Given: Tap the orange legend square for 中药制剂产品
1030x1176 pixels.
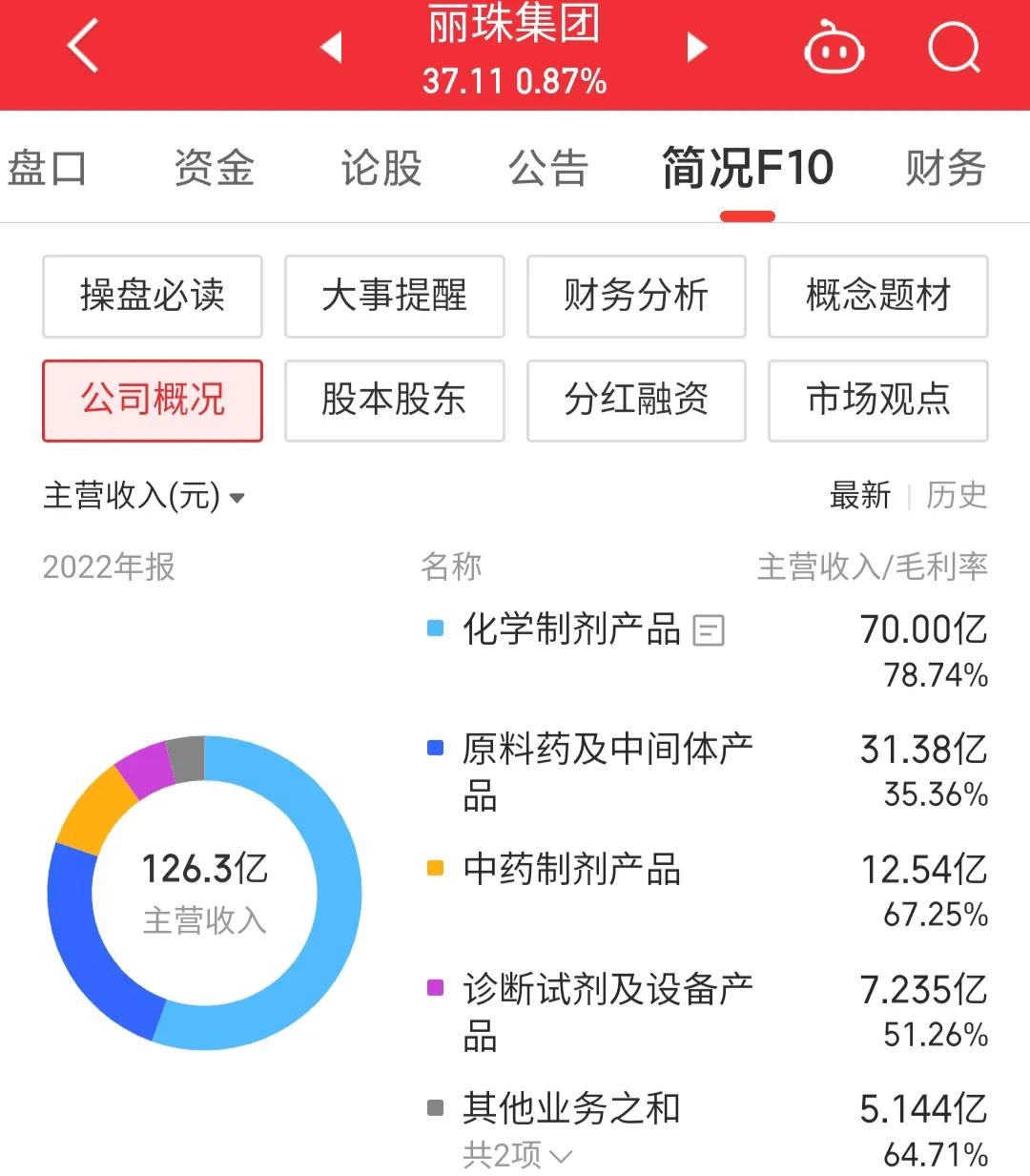Looking at the screenshot, I should (x=436, y=868).
